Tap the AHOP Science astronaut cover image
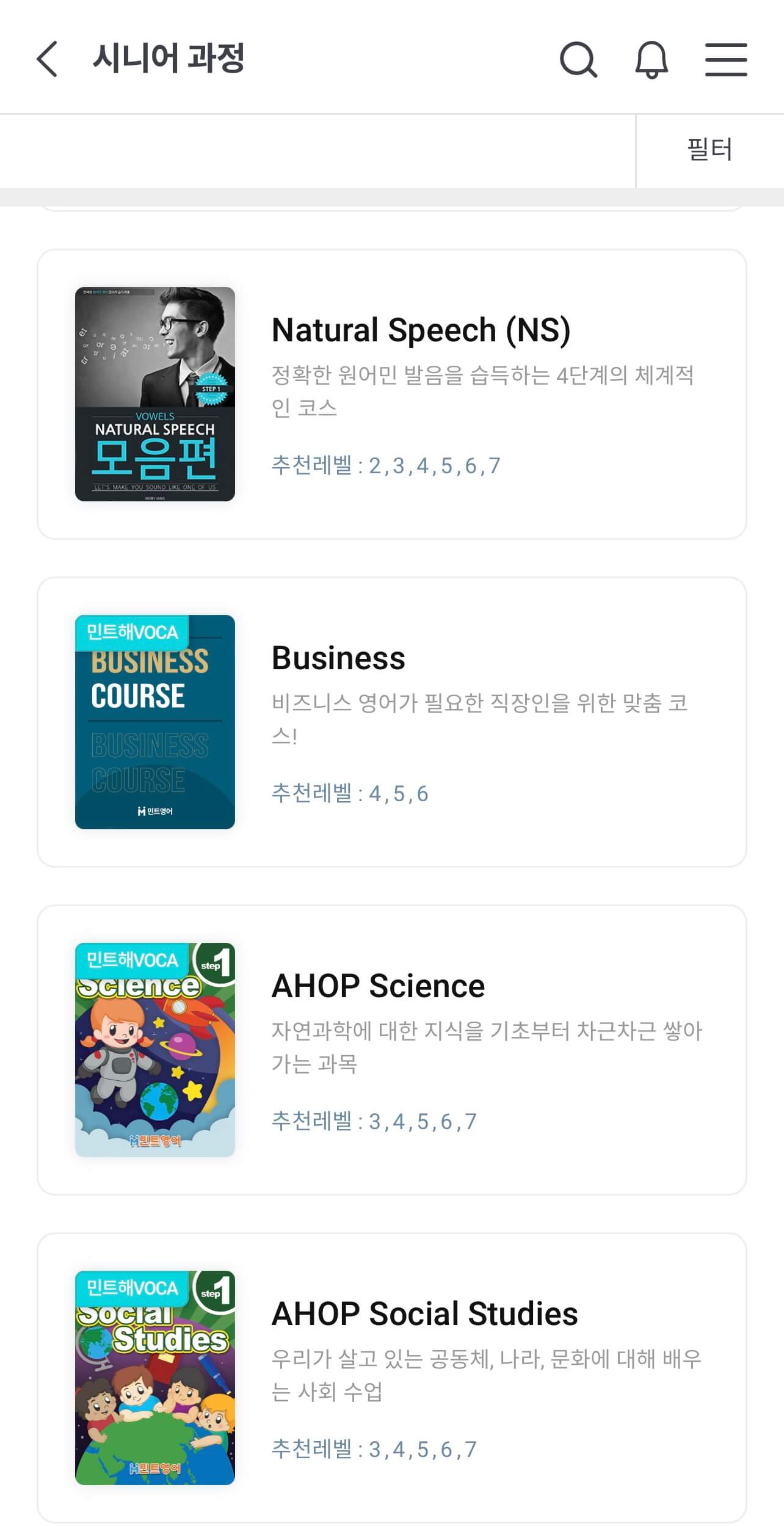The image size is (784, 1526). 154,1050
